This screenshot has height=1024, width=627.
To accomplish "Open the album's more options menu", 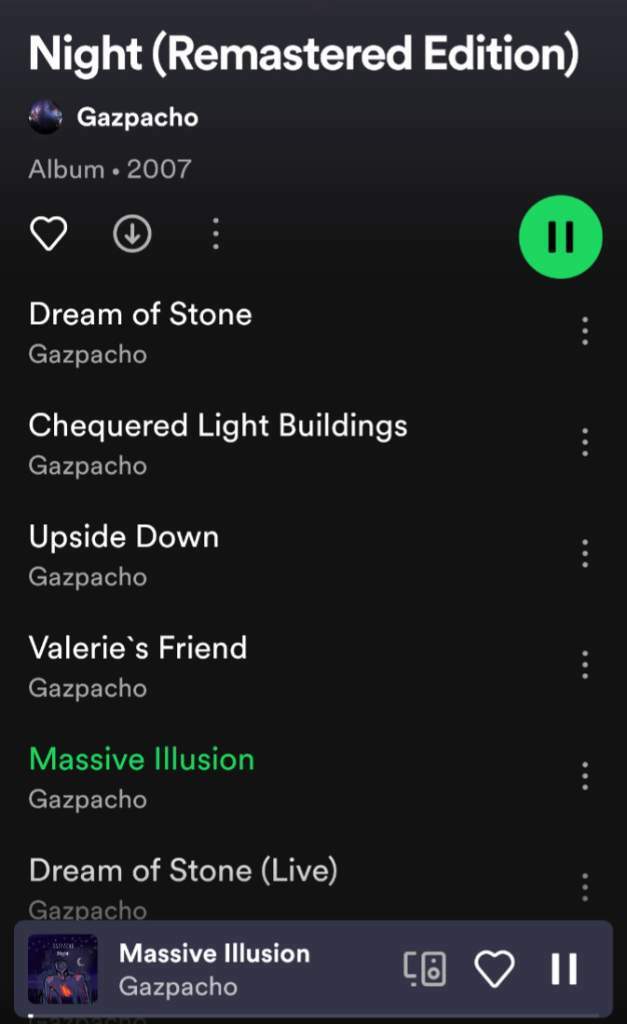I will [215, 234].
